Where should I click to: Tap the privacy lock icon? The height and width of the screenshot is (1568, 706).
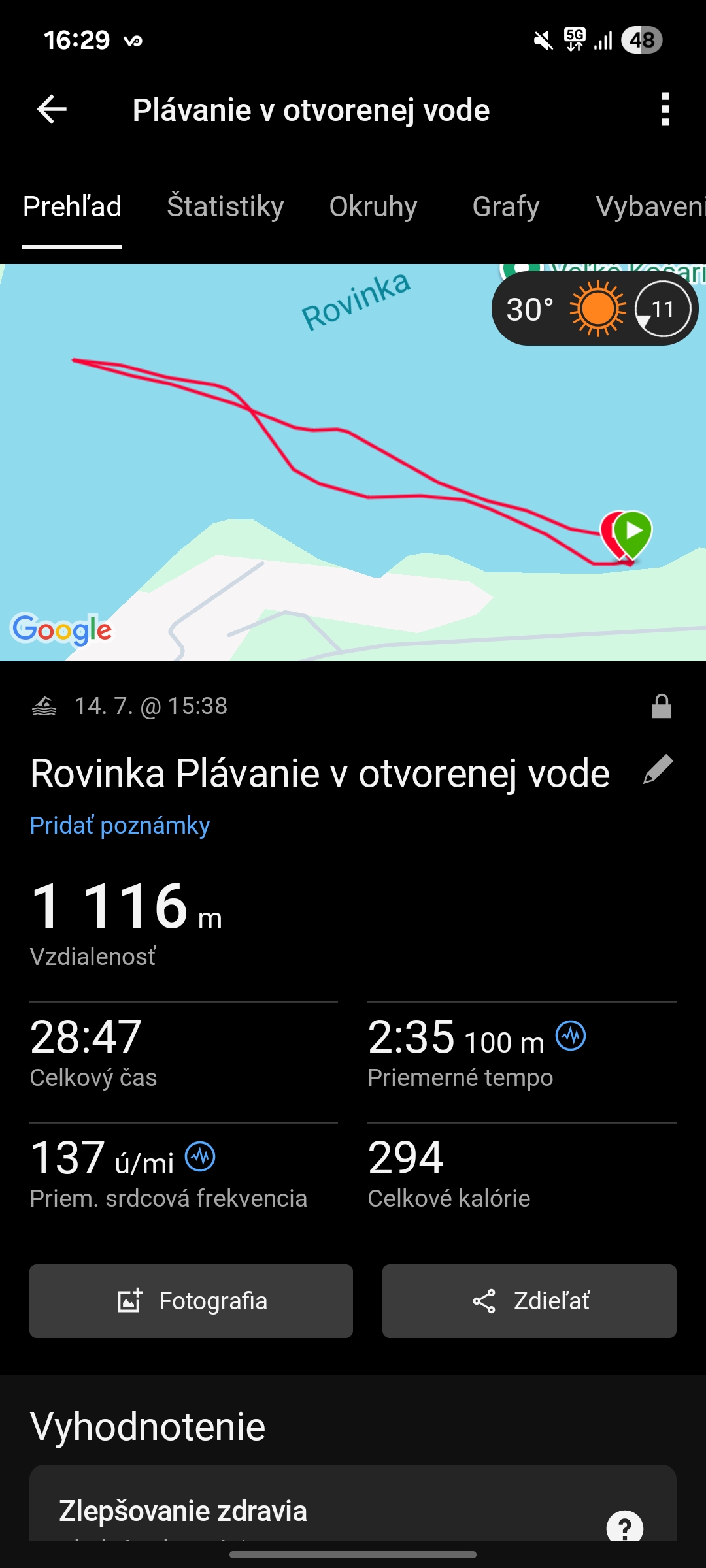pyautogui.click(x=662, y=706)
